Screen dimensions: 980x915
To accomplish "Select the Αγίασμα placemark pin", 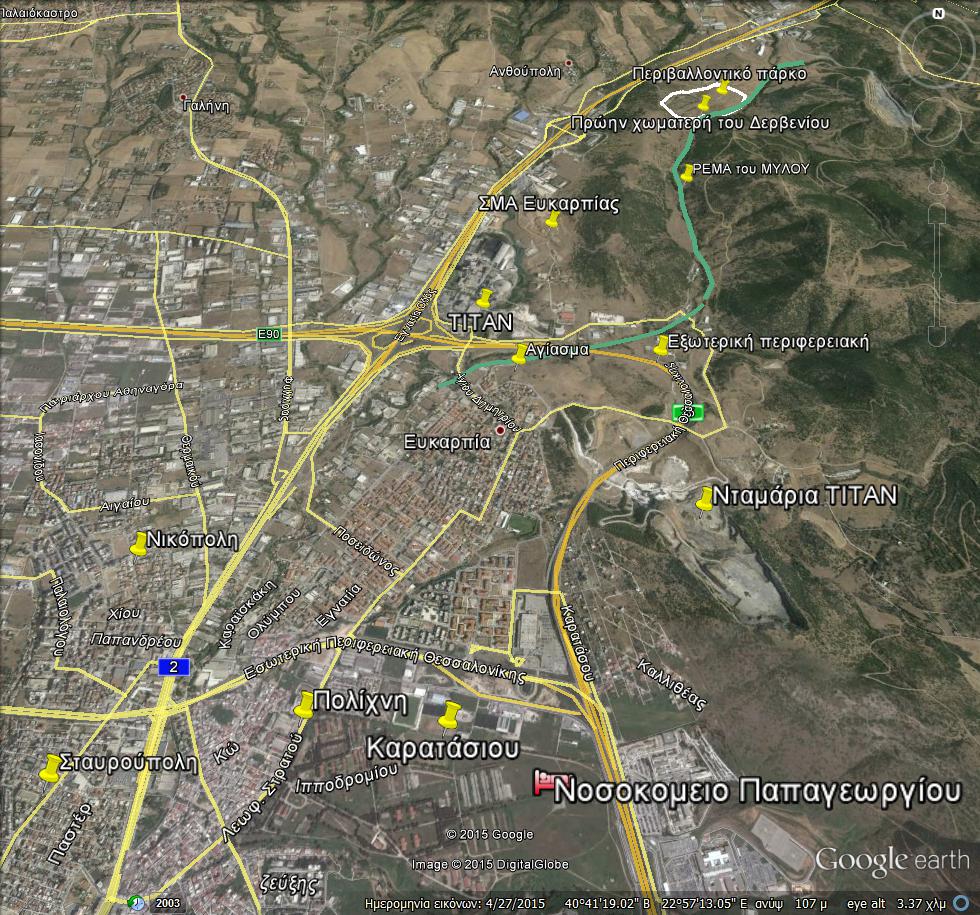I will pos(520,353).
